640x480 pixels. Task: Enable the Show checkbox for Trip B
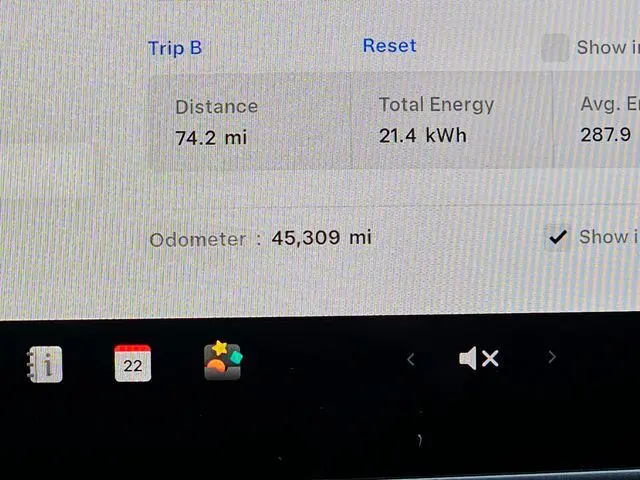pyautogui.click(x=555, y=48)
